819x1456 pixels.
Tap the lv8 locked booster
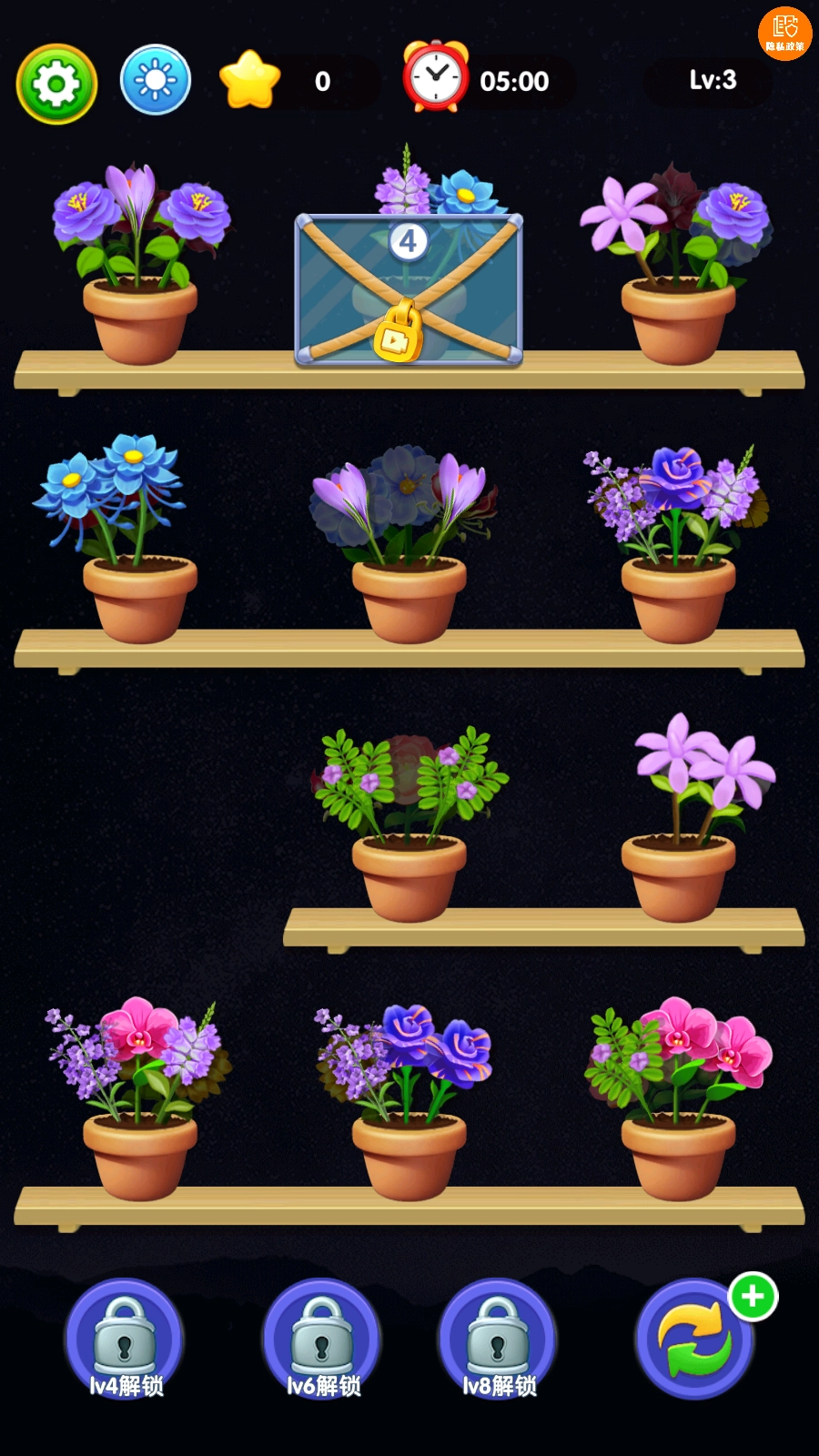point(498,1340)
